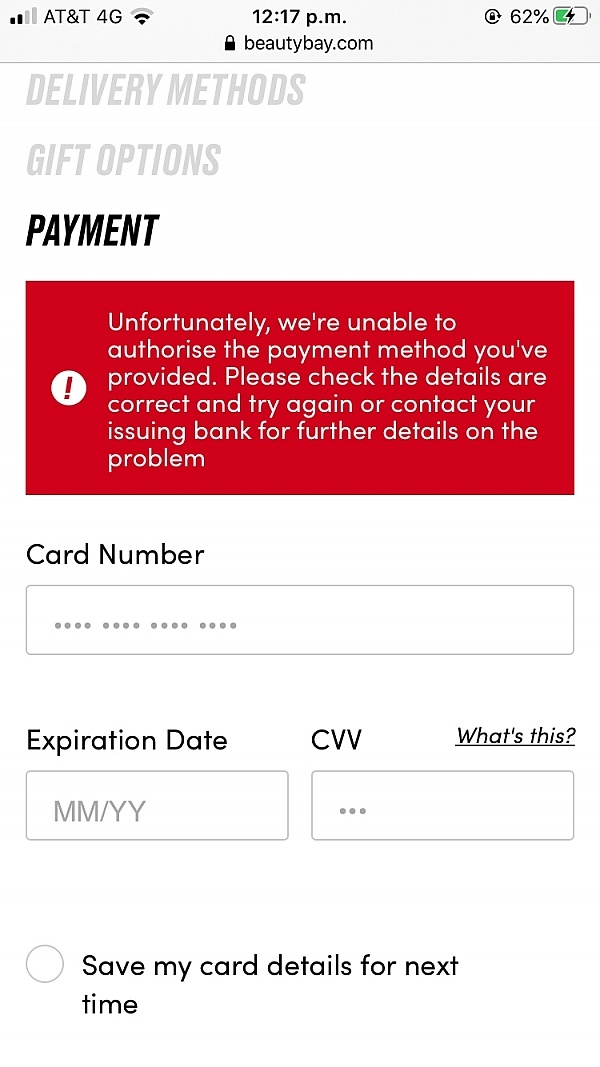This screenshot has height=1067, width=600.
Task: Select the CVV entry field
Action: (x=442, y=805)
